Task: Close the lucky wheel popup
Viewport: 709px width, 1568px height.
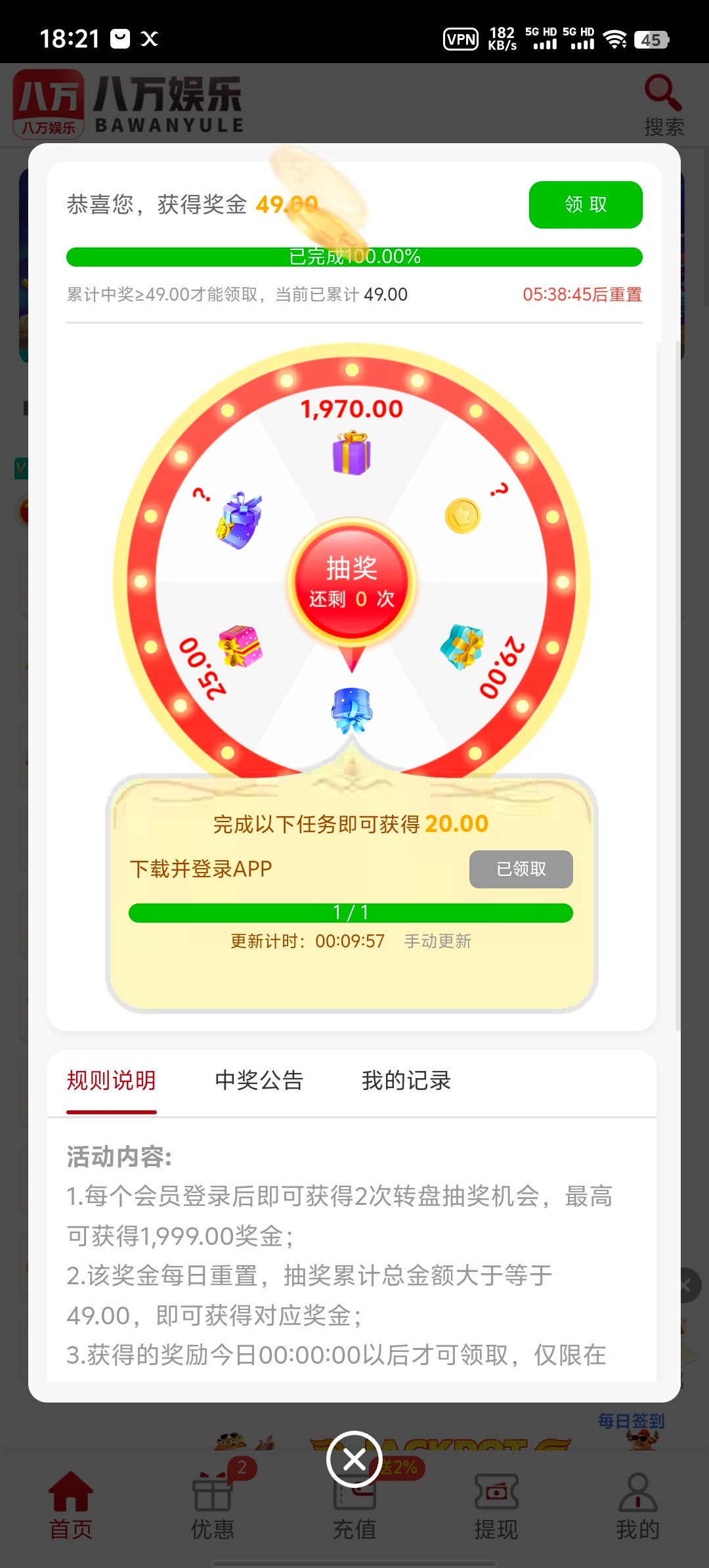Action: [354, 1460]
